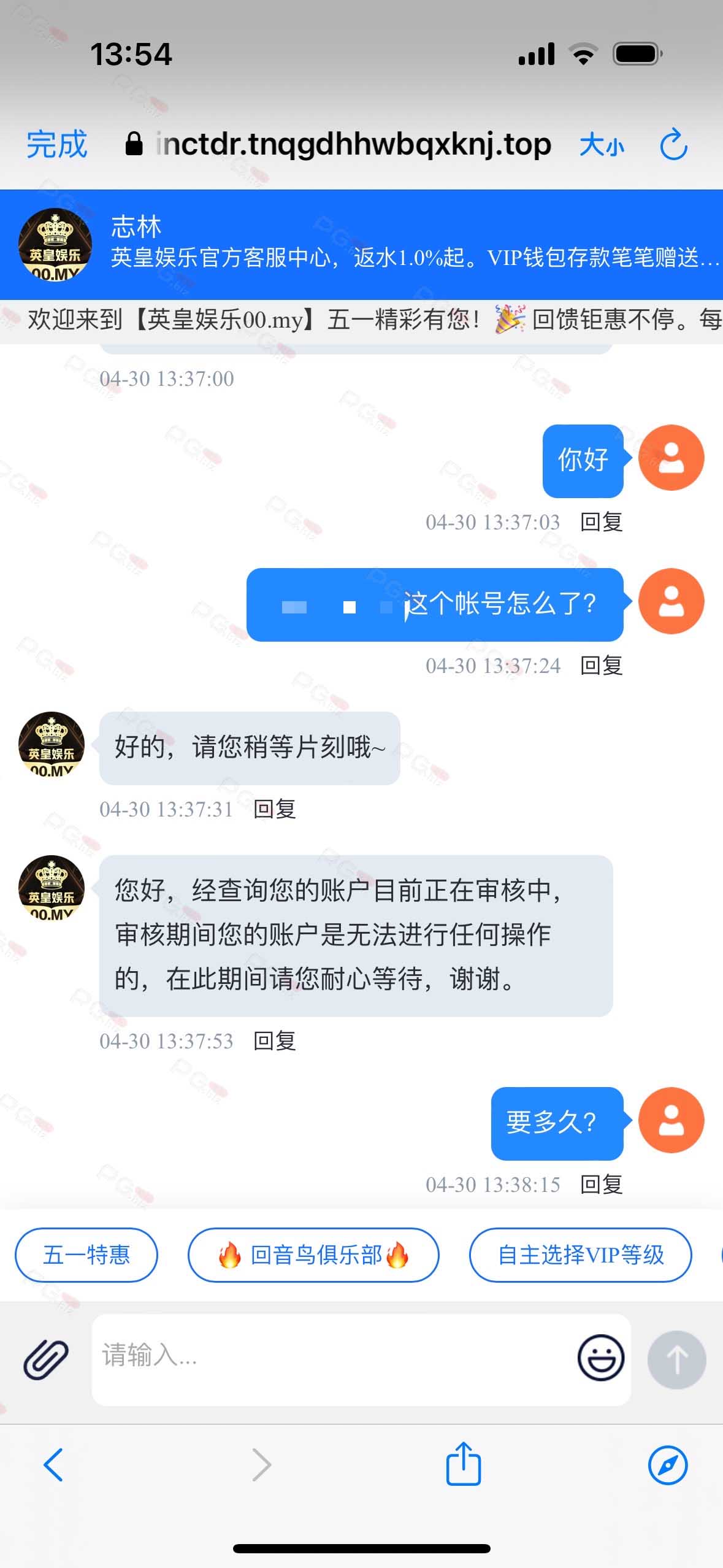Attach a file with the paperclip icon
723x1568 pixels.
click(x=46, y=1359)
